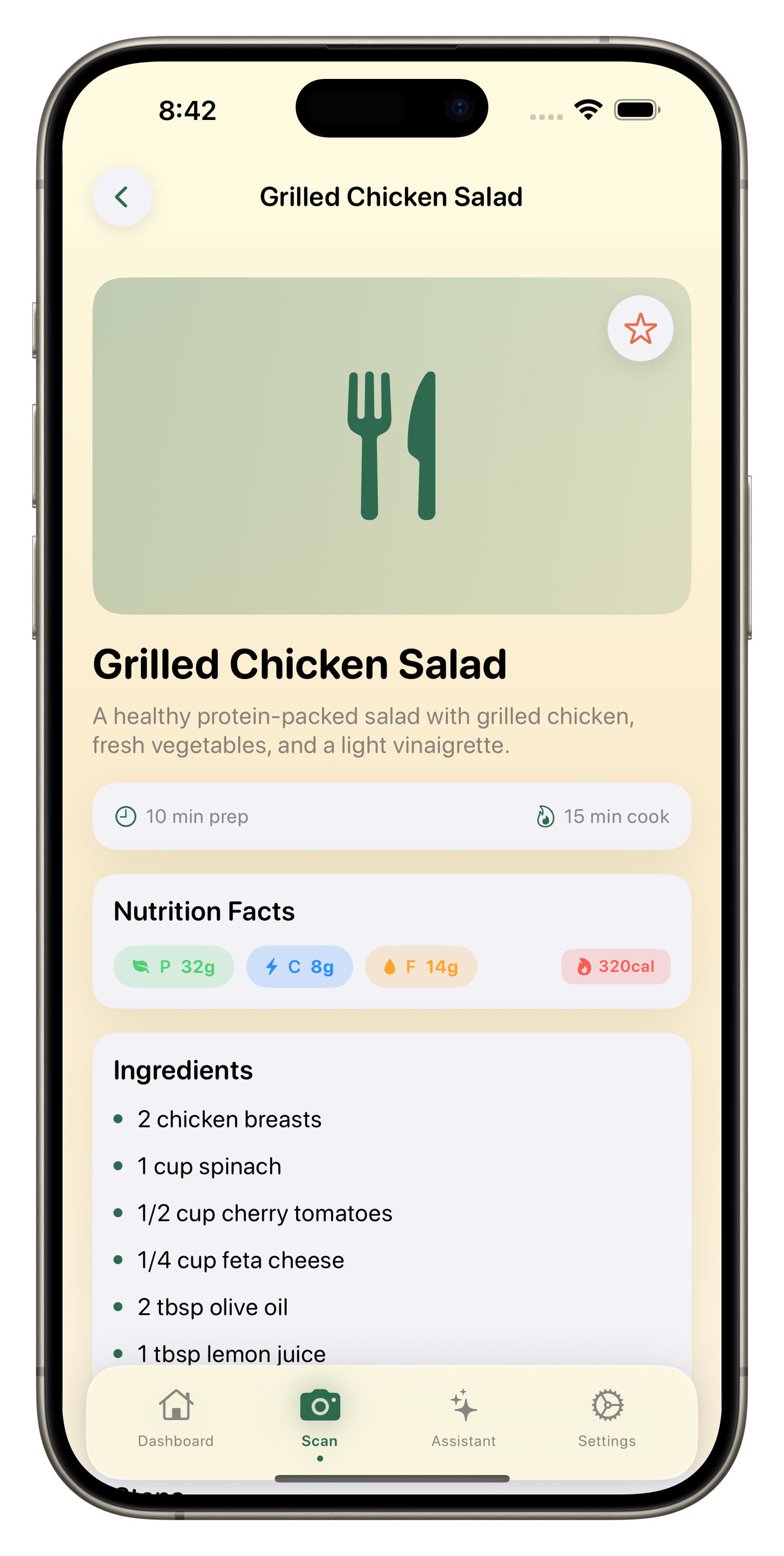The height and width of the screenshot is (1556, 784).
Task: Select the ingredient '2 chicken breasts'
Action: click(x=228, y=1119)
